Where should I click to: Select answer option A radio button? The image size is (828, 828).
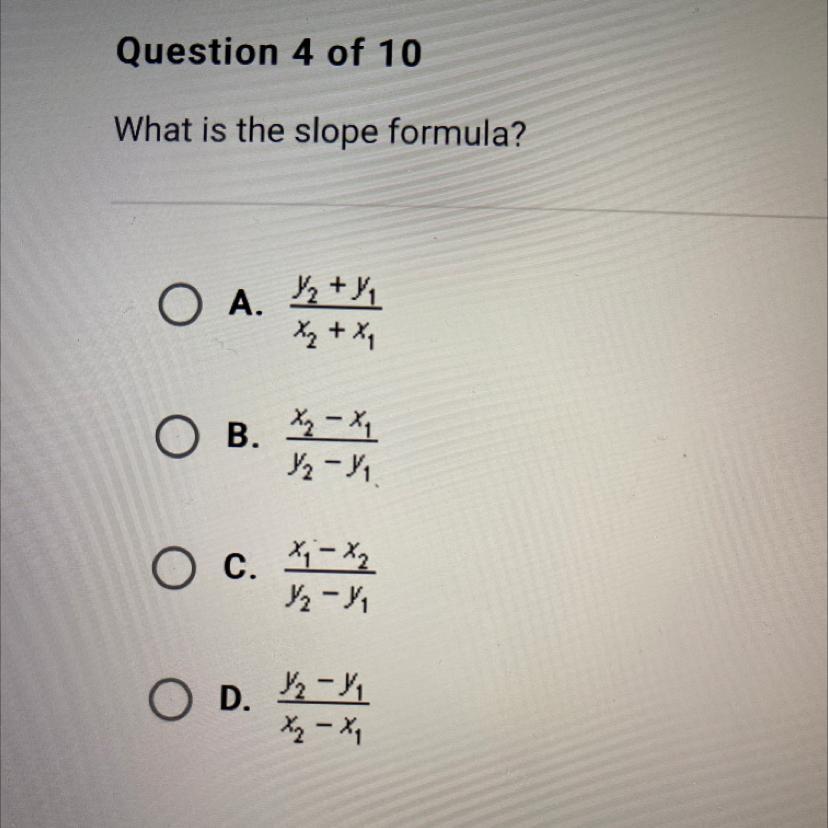tap(180, 305)
